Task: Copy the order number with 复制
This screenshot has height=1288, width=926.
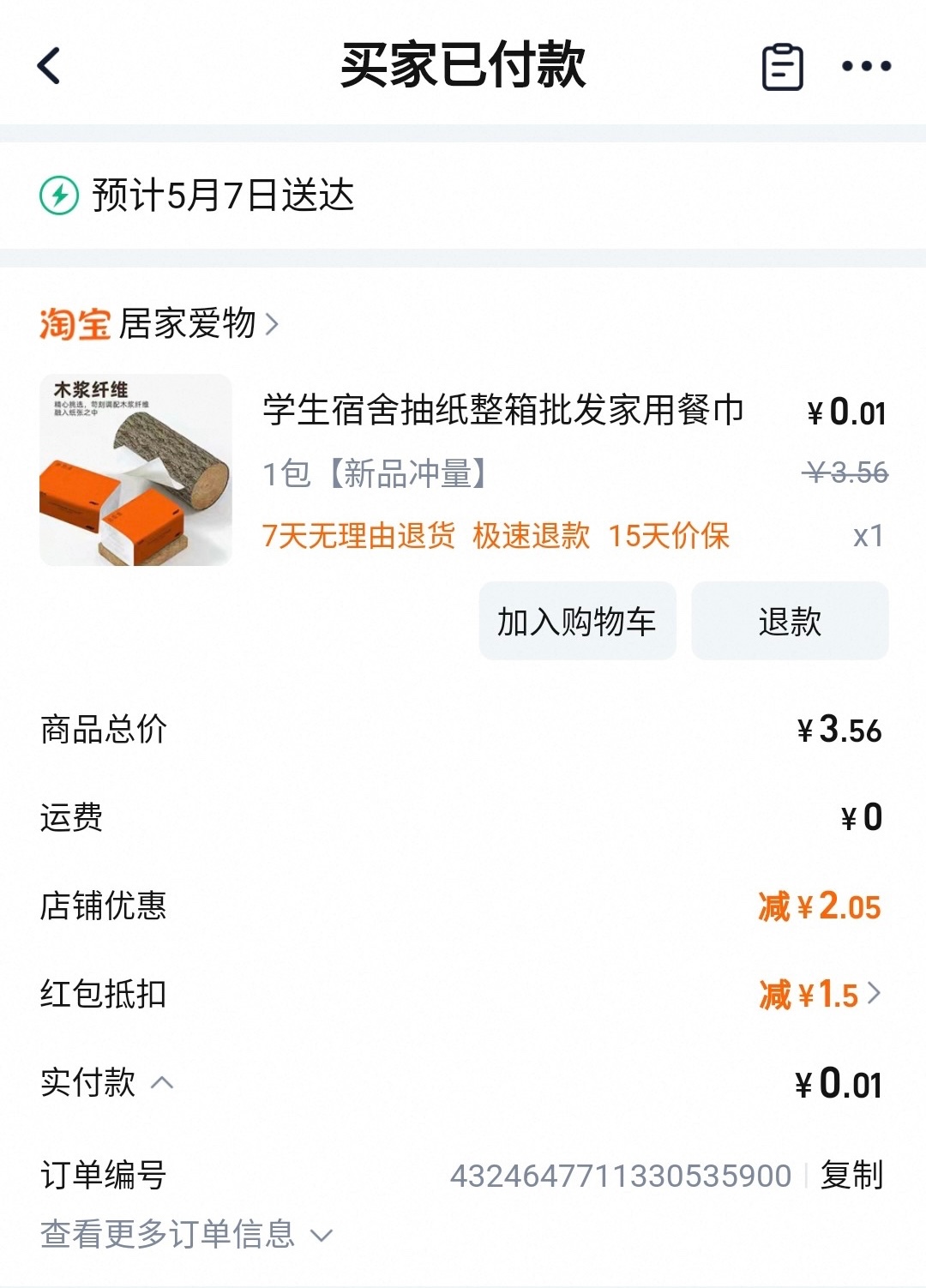Action: (851, 1175)
